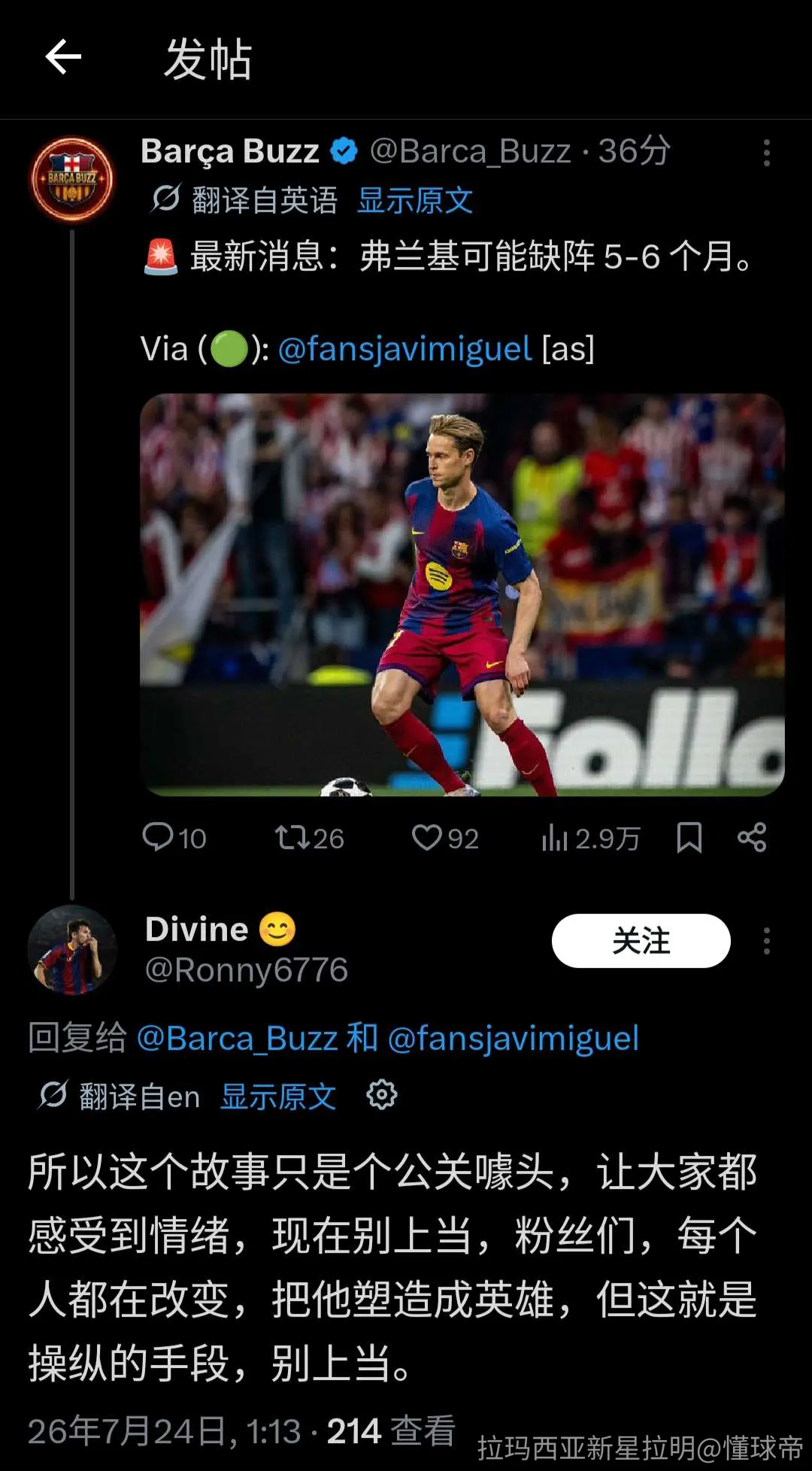Show original text of Barça Buzz's post
The height and width of the screenshot is (1471, 812).
coord(415,201)
